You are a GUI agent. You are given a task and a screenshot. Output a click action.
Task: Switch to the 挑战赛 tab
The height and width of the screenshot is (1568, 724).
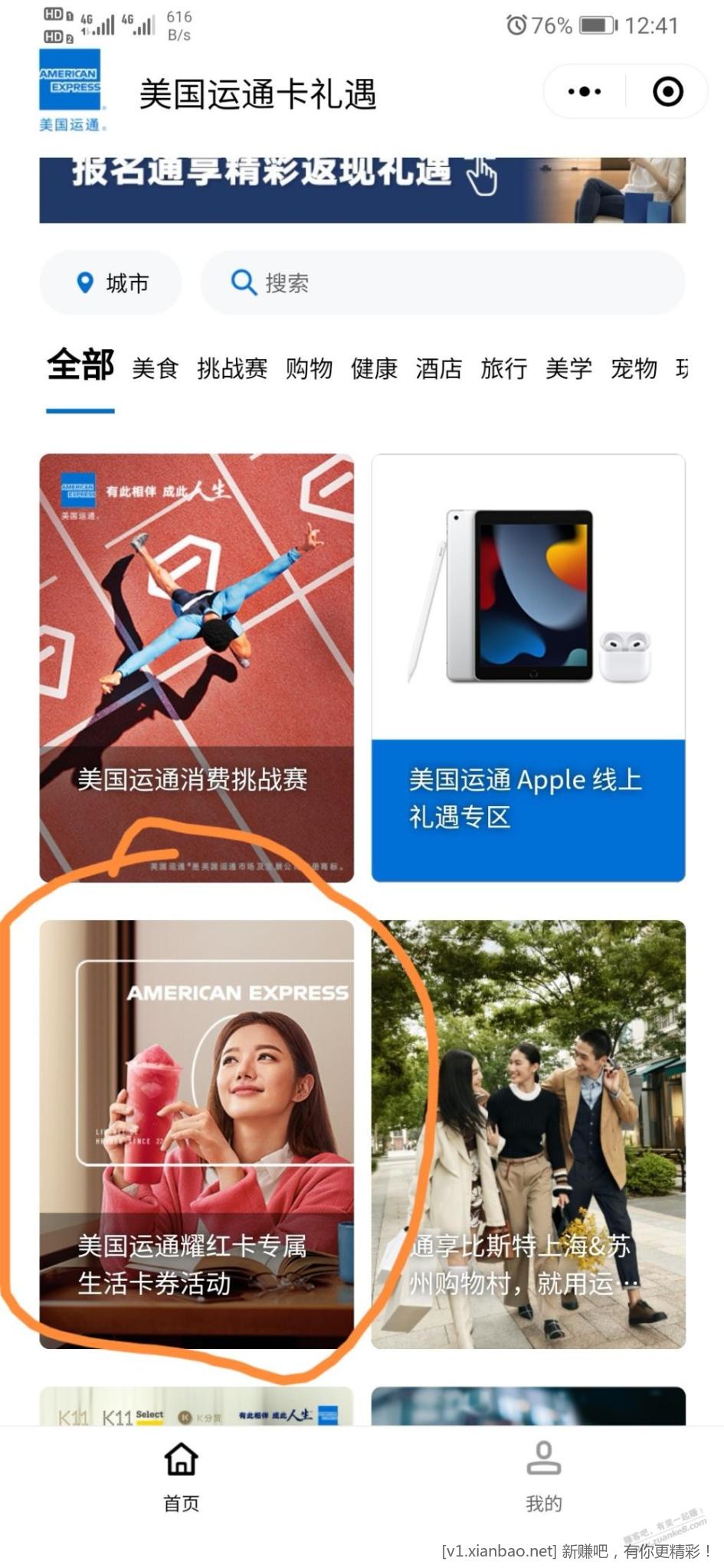point(232,369)
